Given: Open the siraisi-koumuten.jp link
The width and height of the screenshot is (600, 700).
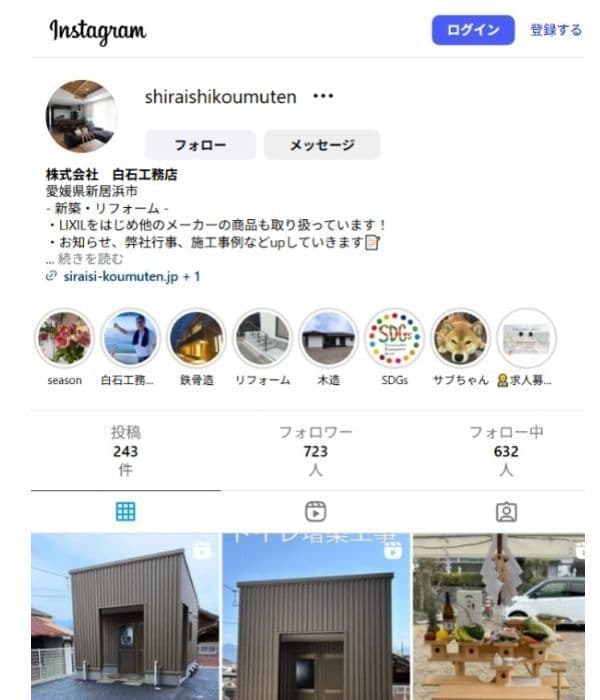Looking at the screenshot, I should [121, 276].
